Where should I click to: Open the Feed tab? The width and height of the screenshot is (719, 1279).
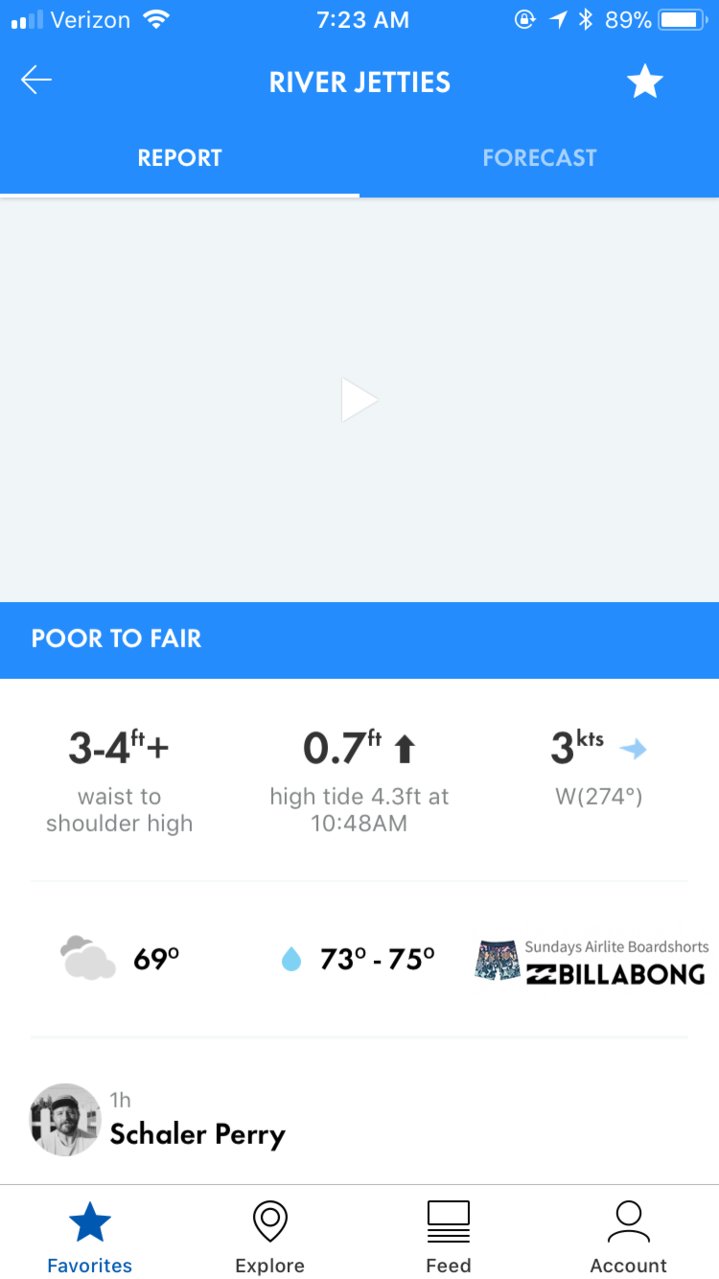click(449, 1237)
